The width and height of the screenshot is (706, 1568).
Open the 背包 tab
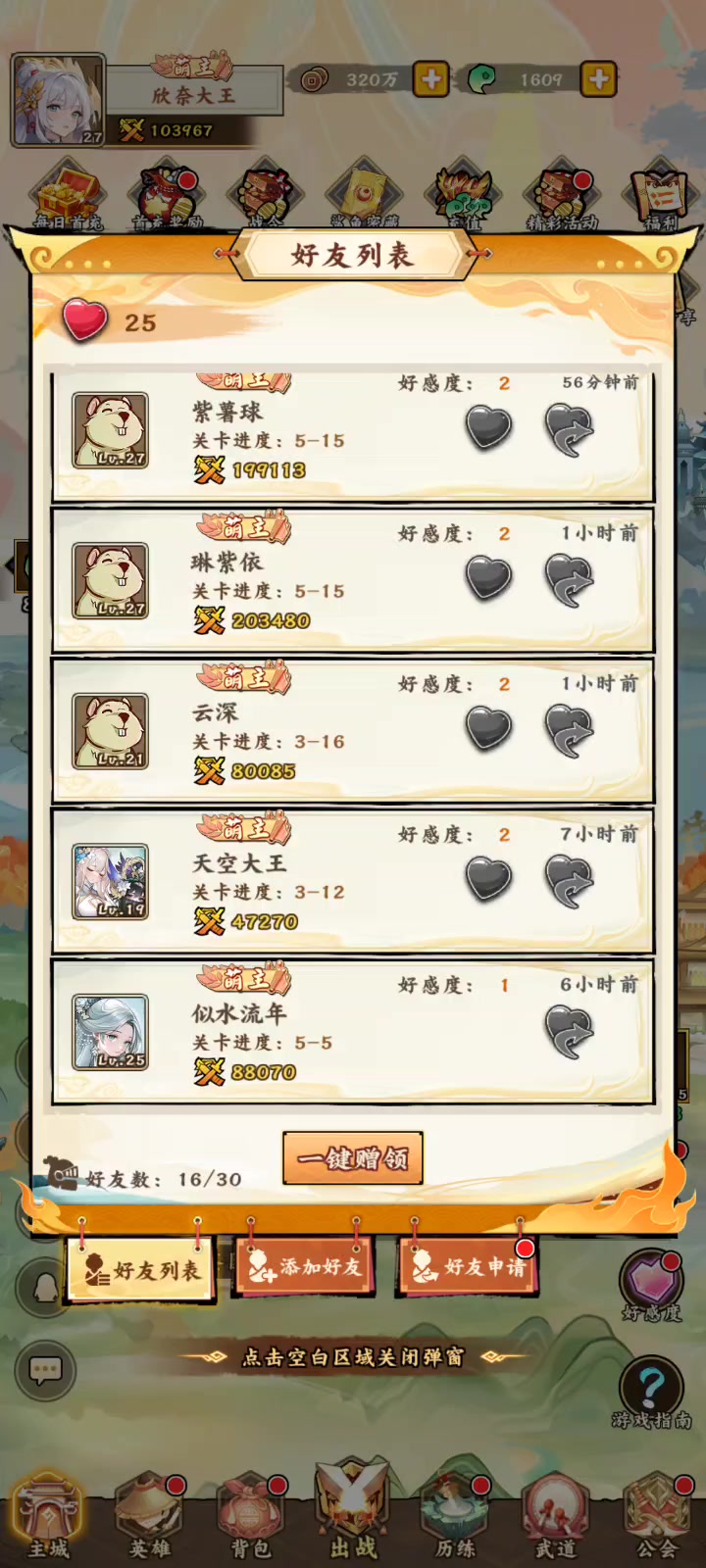252,1516
